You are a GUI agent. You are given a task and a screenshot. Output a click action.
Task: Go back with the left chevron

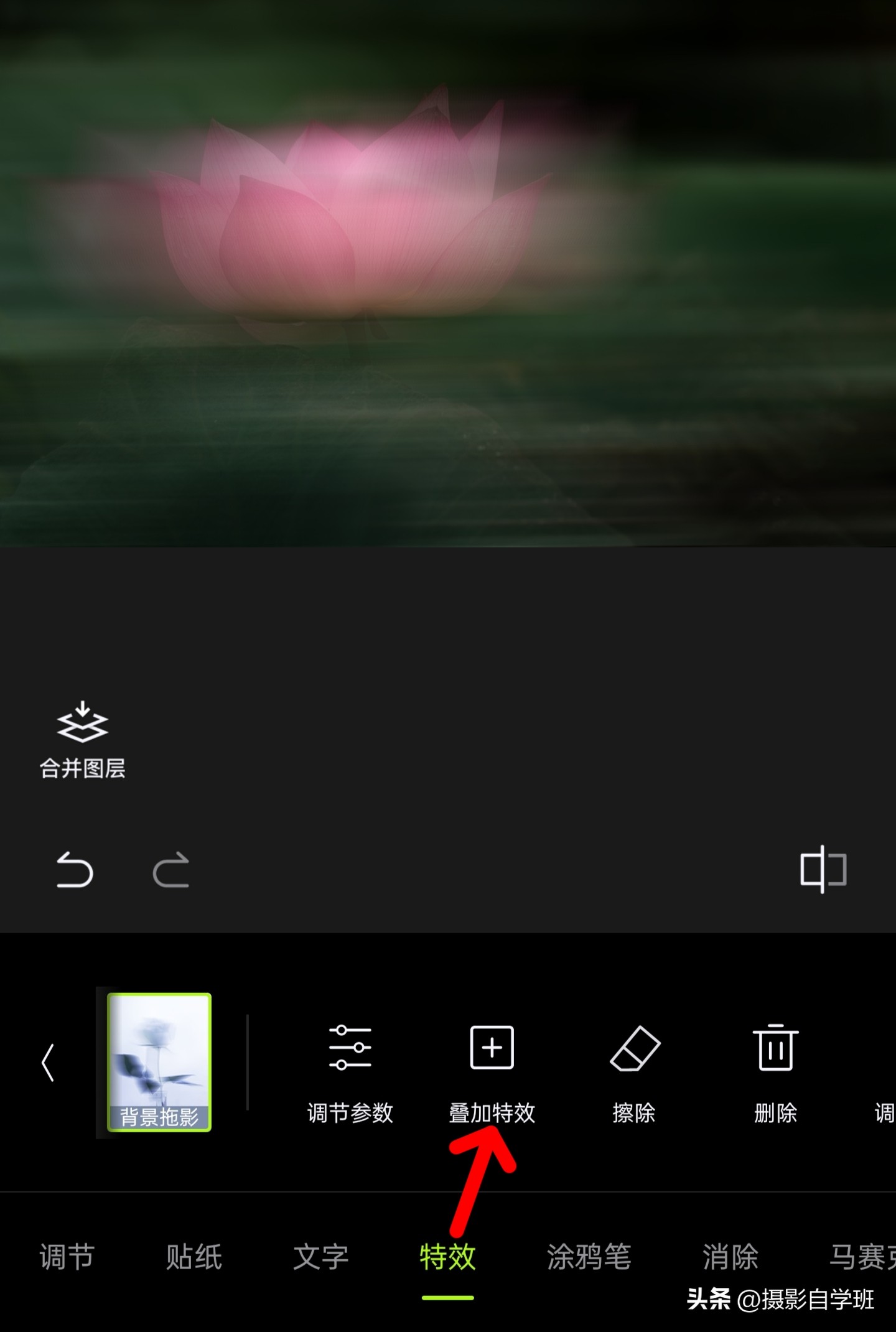click(x=48, y=1063)
